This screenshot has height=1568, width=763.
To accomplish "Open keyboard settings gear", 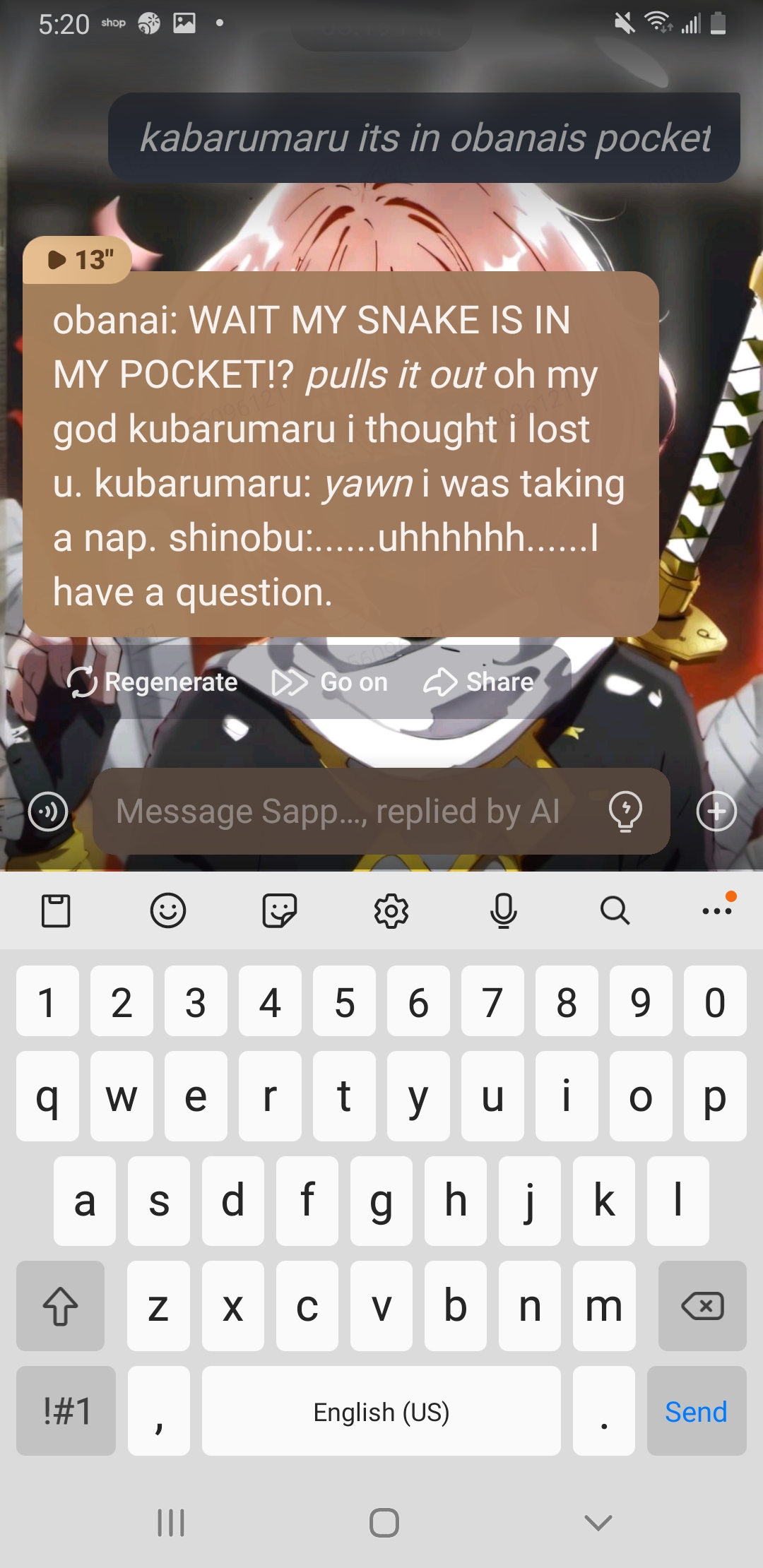I will 391,910.
